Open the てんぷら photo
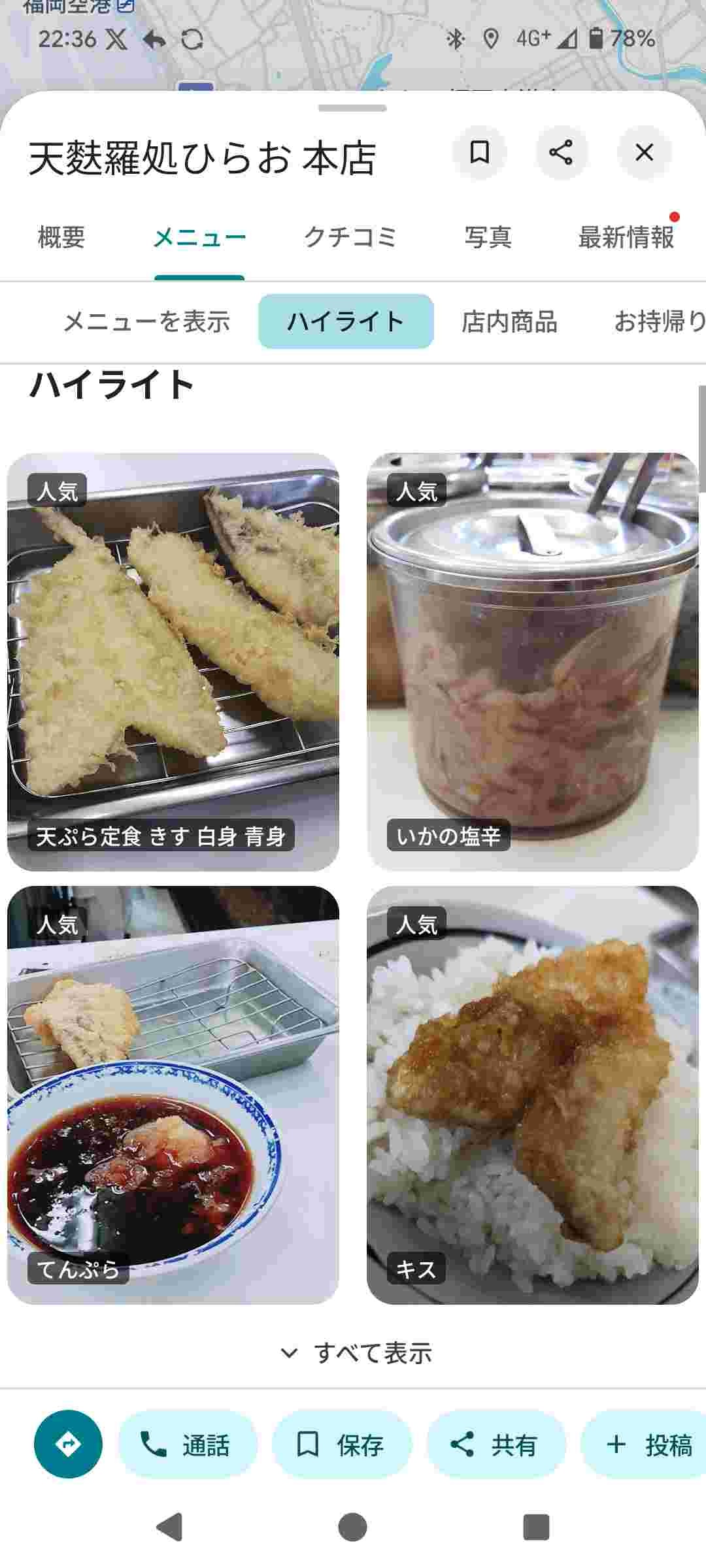 173,1095
